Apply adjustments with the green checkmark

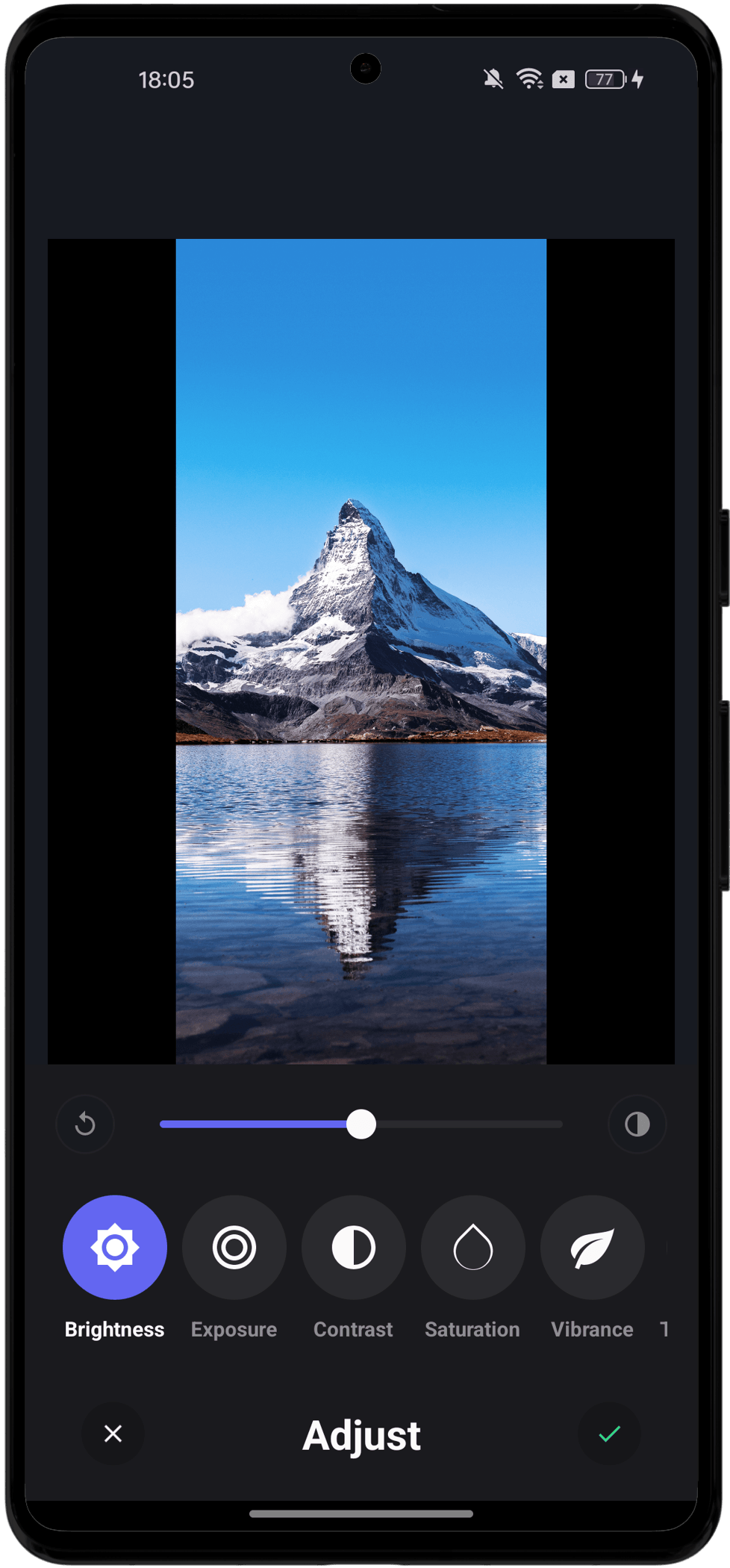click(609, 1434)
